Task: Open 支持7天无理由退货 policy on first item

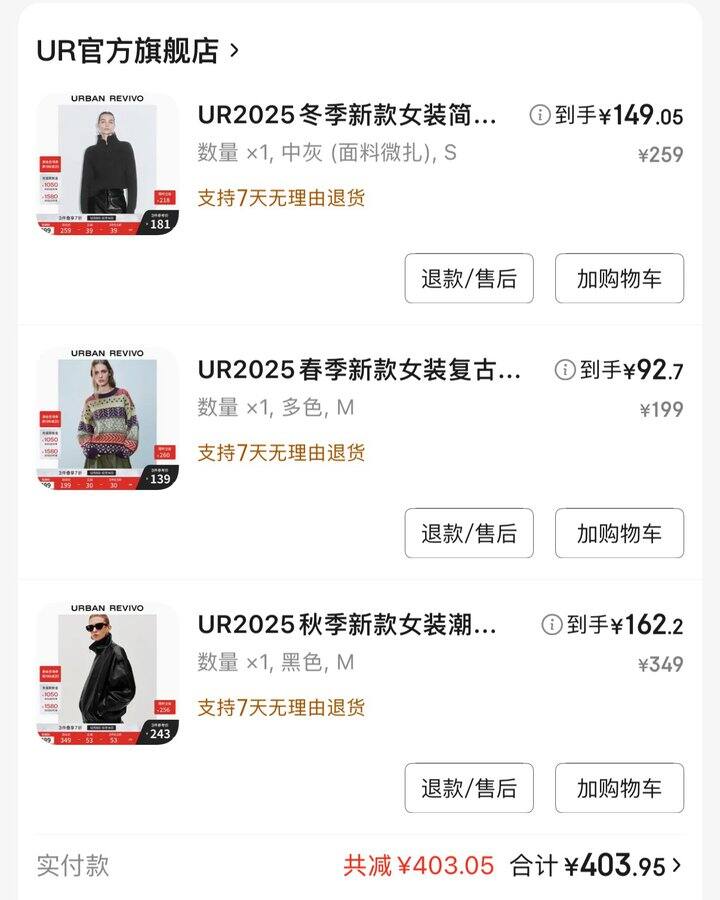Action: click(285, 198)
